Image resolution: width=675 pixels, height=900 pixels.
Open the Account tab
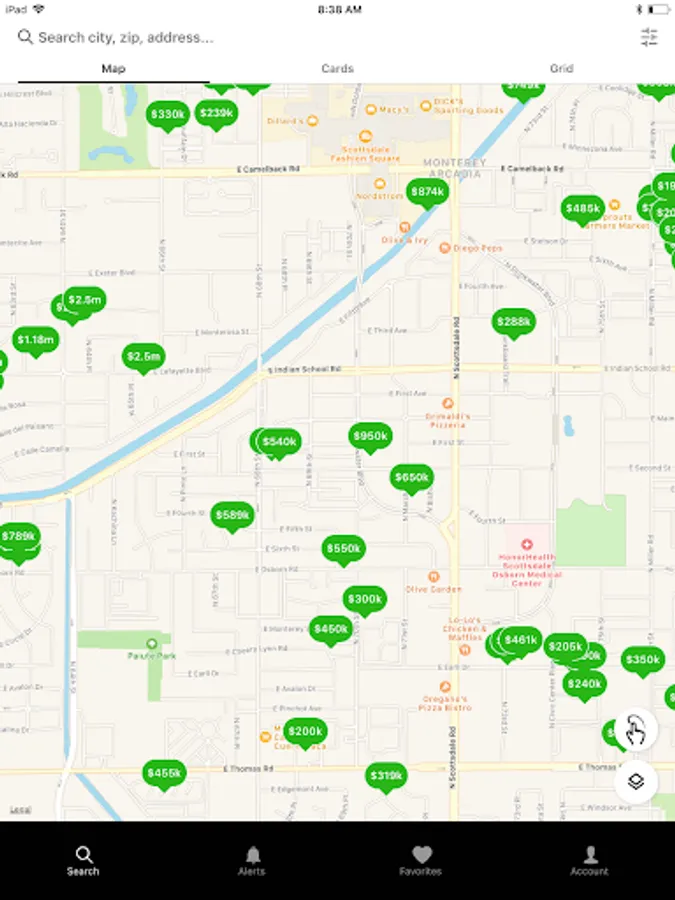click(x=589, y=861)
